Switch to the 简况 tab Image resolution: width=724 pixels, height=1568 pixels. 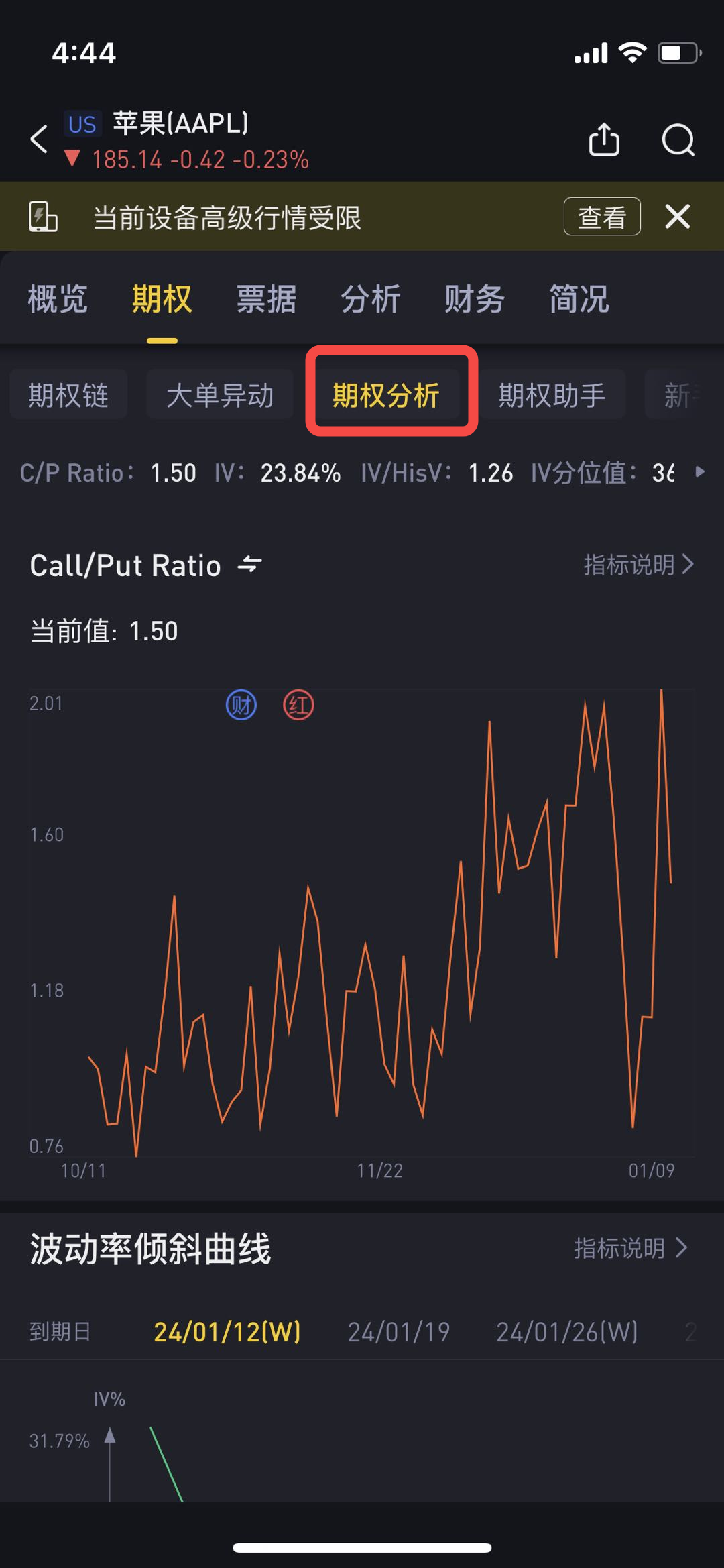pos(579,298)
